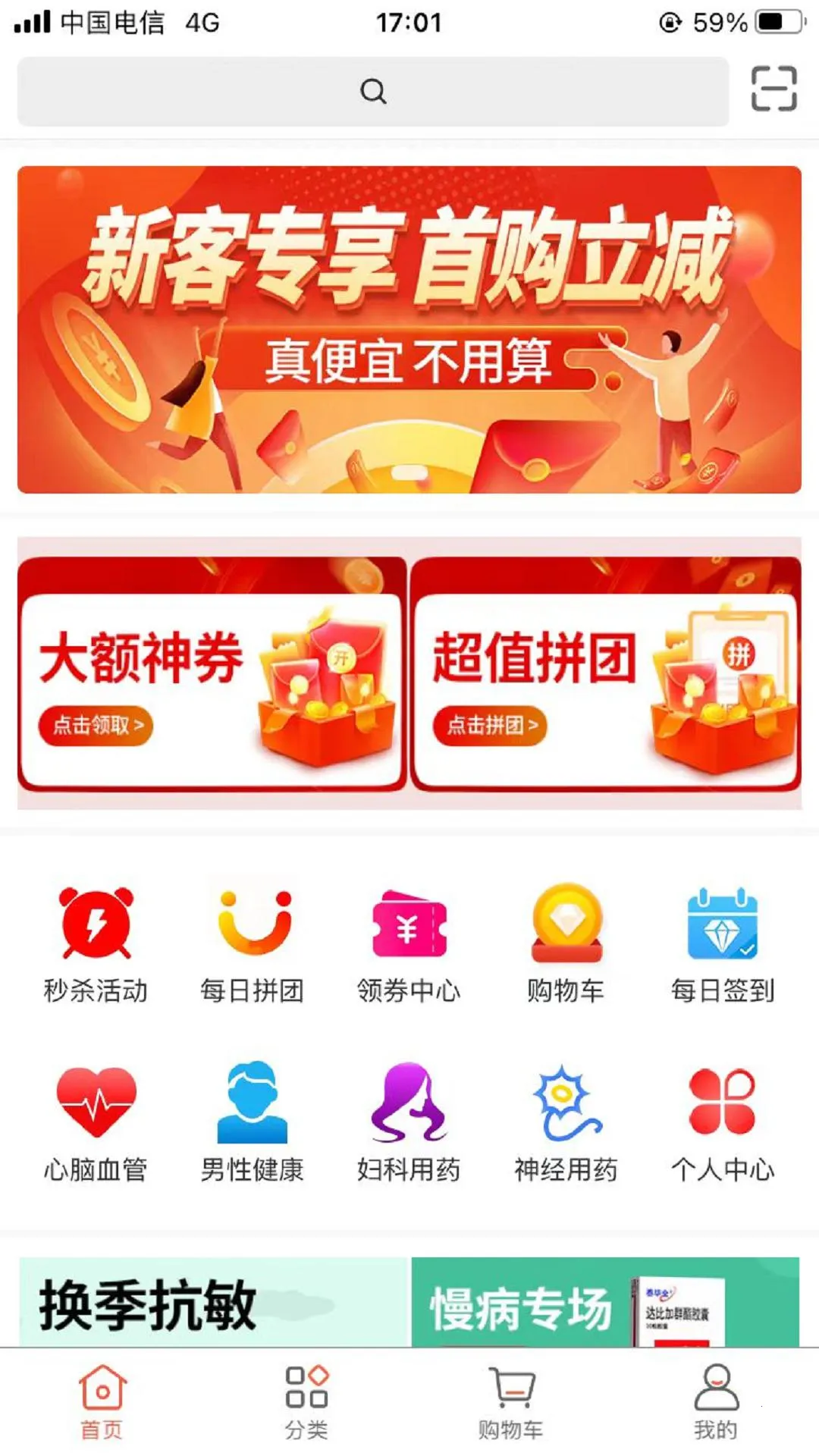The image size is (819, 1456).
Task: Open the 换季抗敏 promo tile
Action: coord(214,1303)
